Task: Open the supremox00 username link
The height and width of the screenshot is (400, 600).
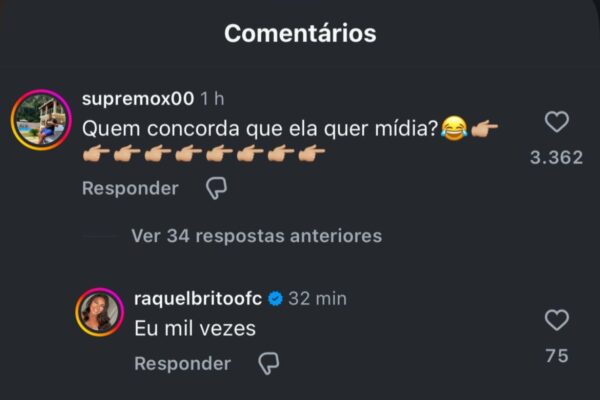Action: coord(137,100)
